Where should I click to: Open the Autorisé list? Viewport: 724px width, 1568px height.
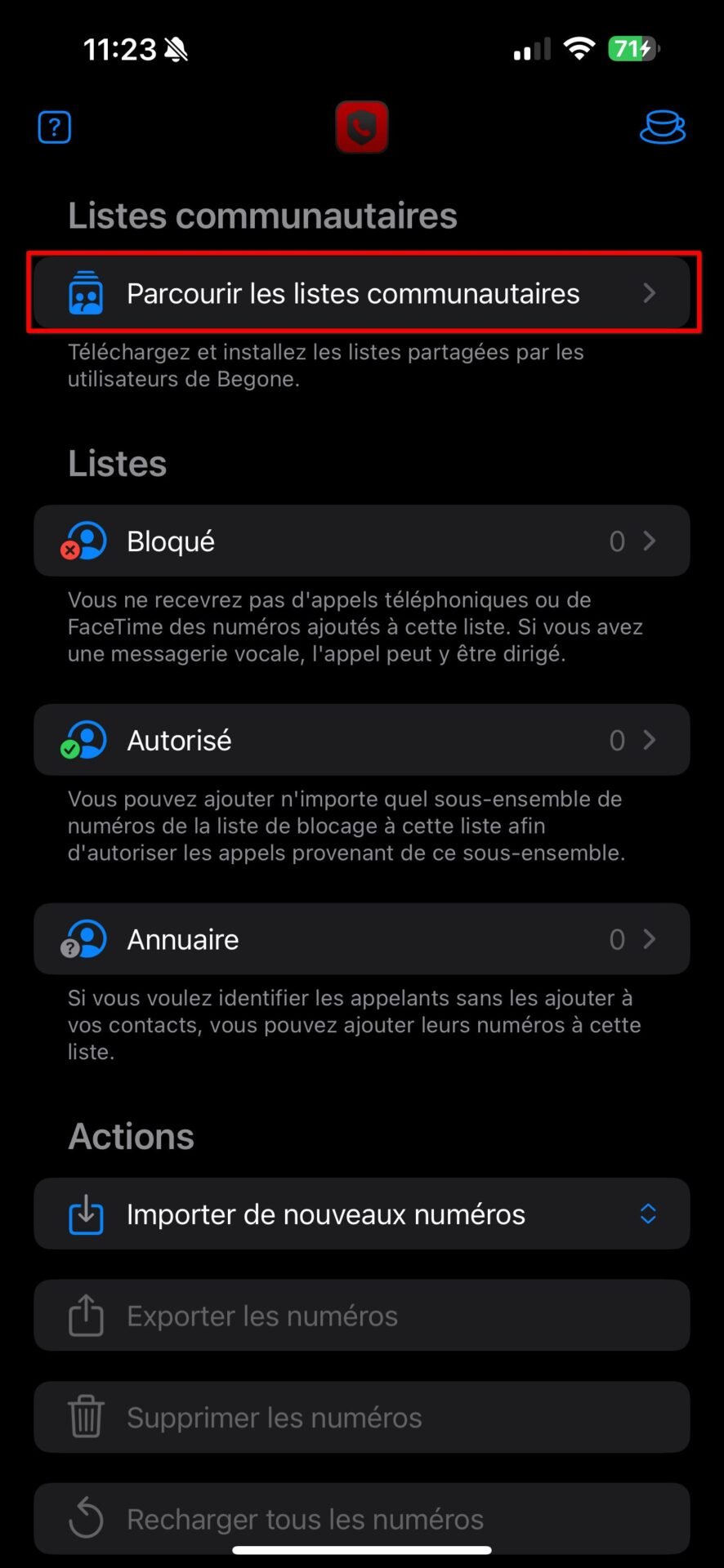[x=362, y=740]
